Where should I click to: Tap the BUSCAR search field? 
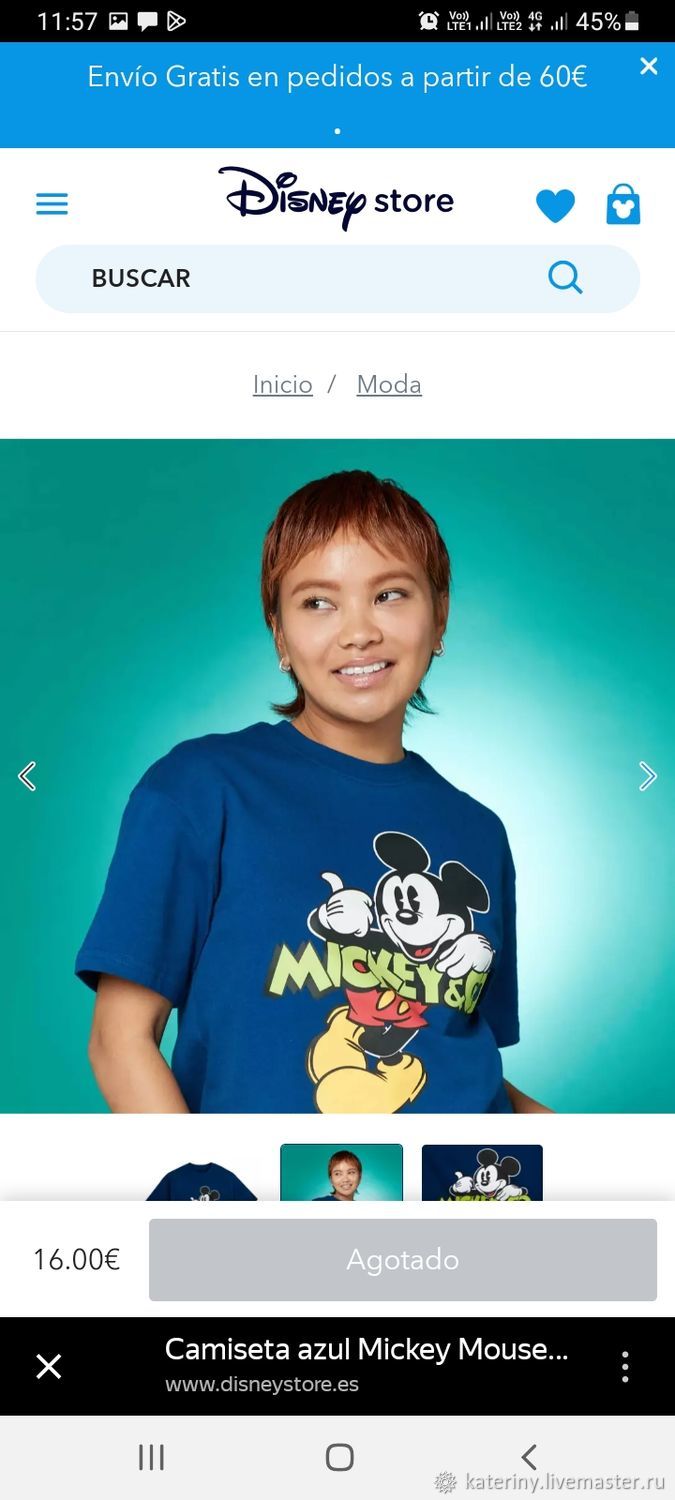[x=338, y=278]
